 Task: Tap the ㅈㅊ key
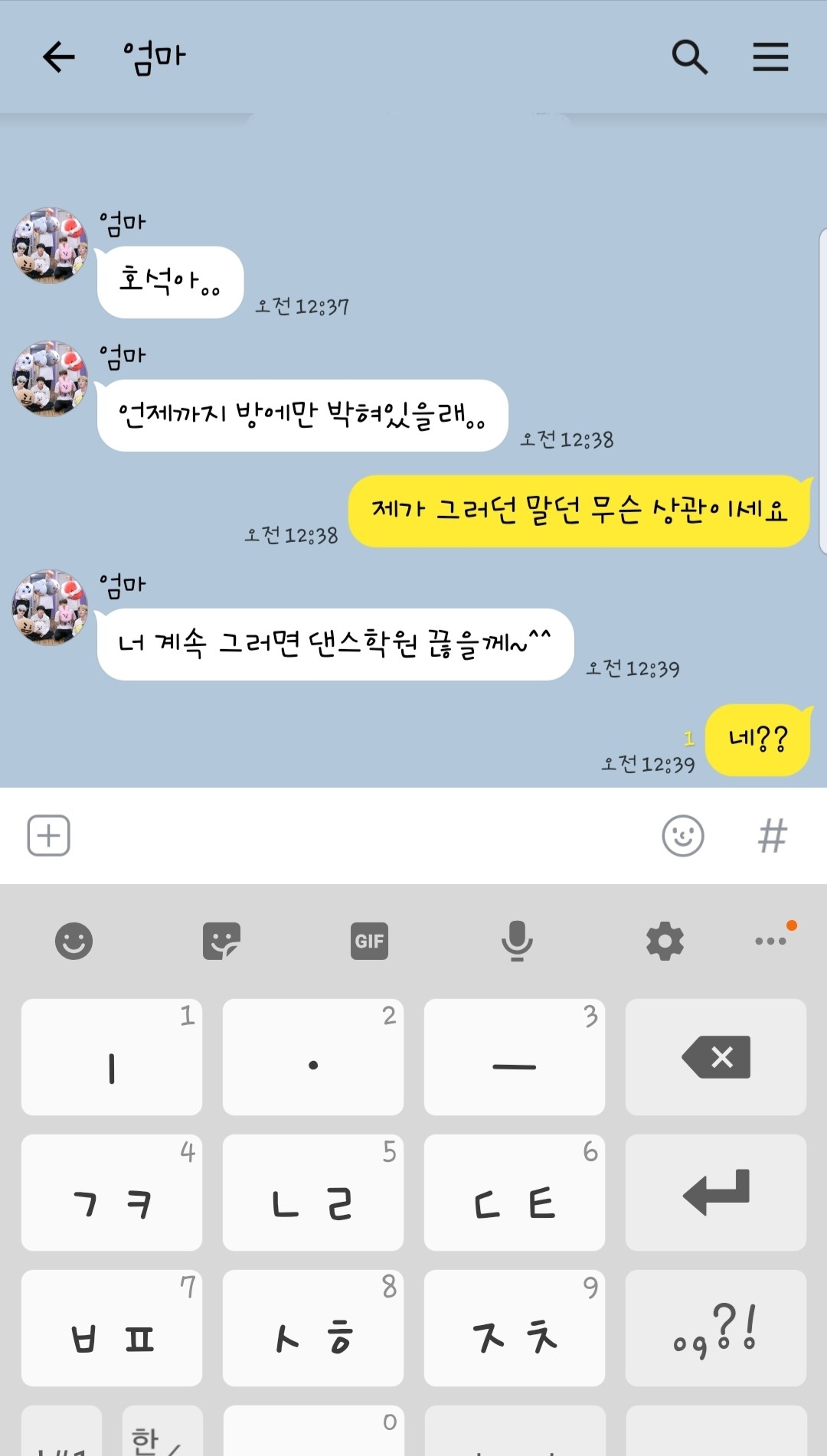[515, 1328]
